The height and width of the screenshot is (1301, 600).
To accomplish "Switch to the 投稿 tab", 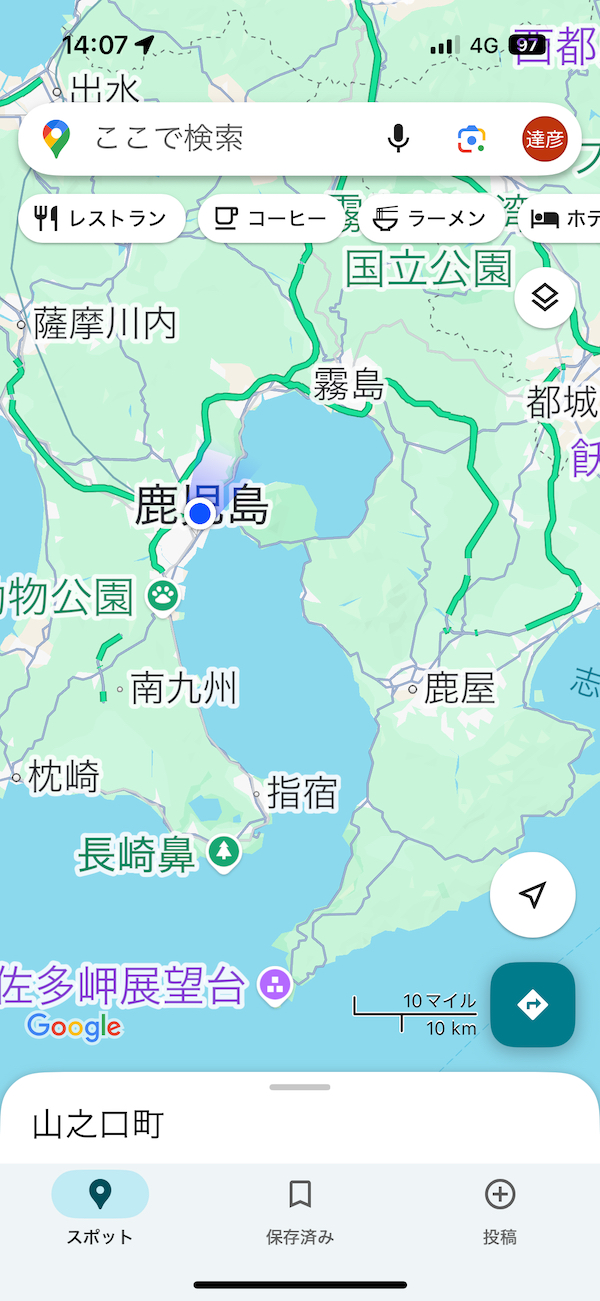I will pyautogui.click(x=500, y=1211).
